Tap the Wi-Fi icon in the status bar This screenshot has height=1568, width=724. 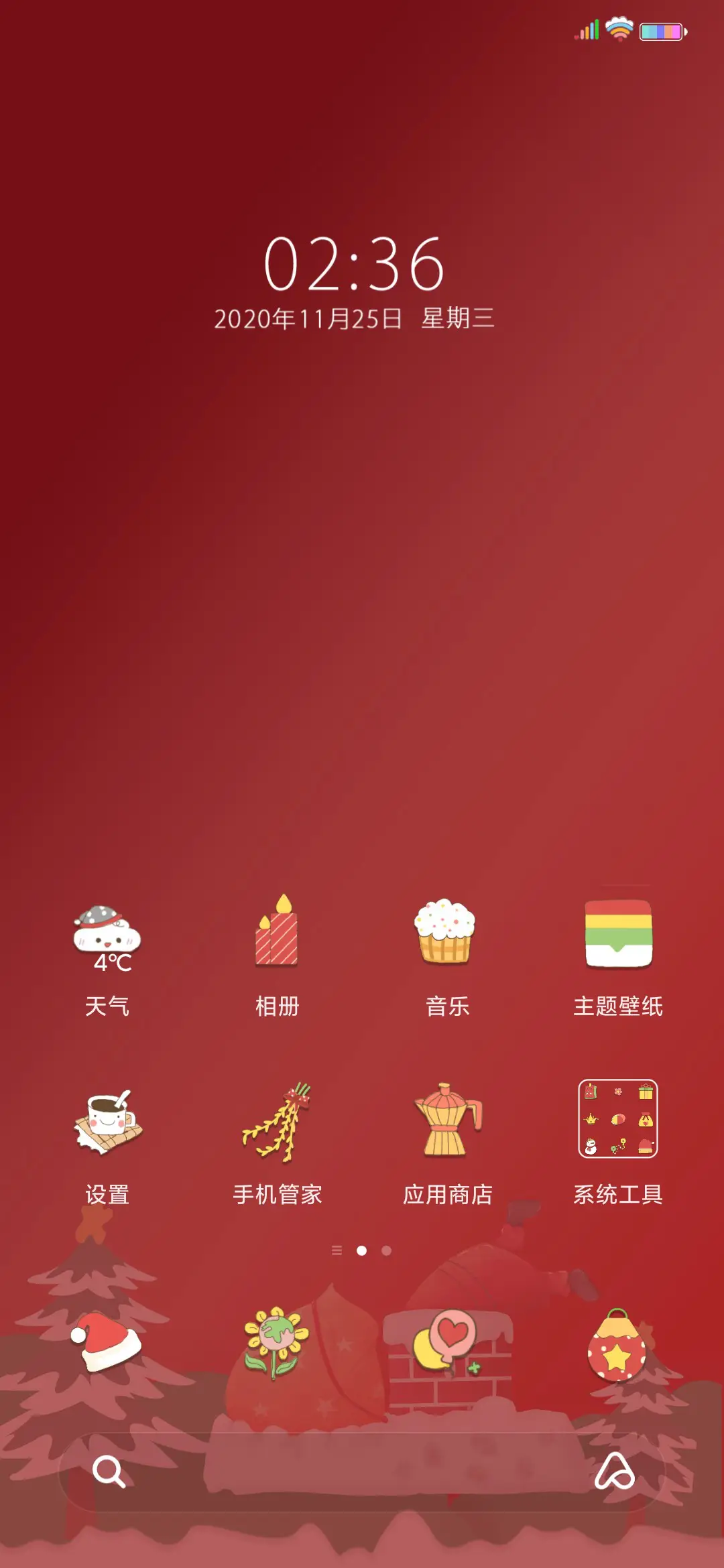[x=618, y=30]
